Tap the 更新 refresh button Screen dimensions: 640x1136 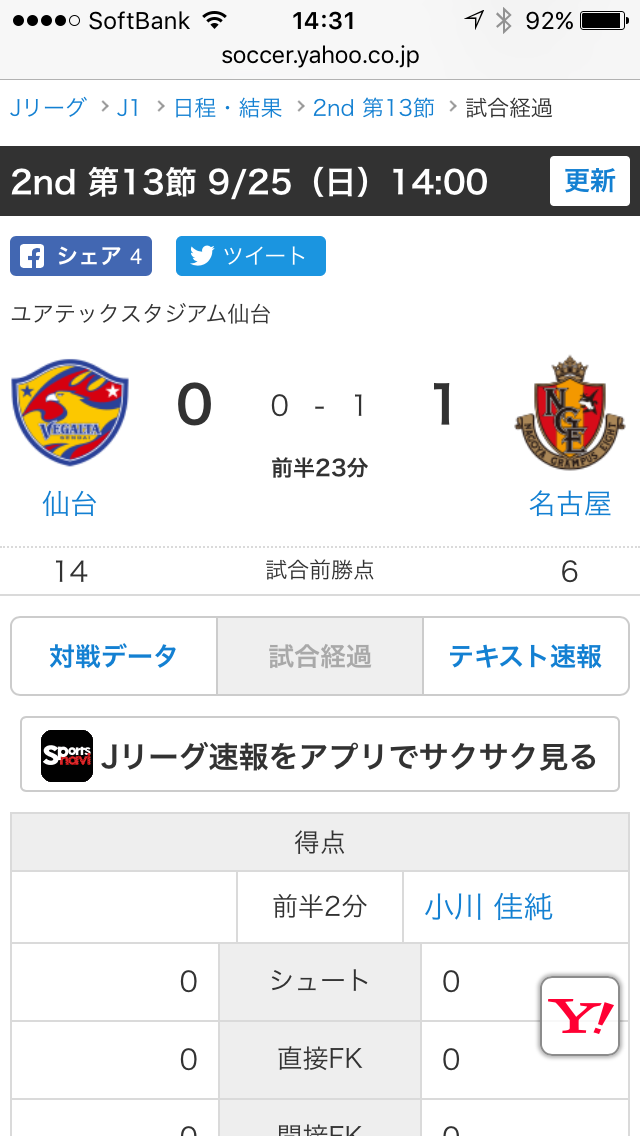[x=589, y=181]
